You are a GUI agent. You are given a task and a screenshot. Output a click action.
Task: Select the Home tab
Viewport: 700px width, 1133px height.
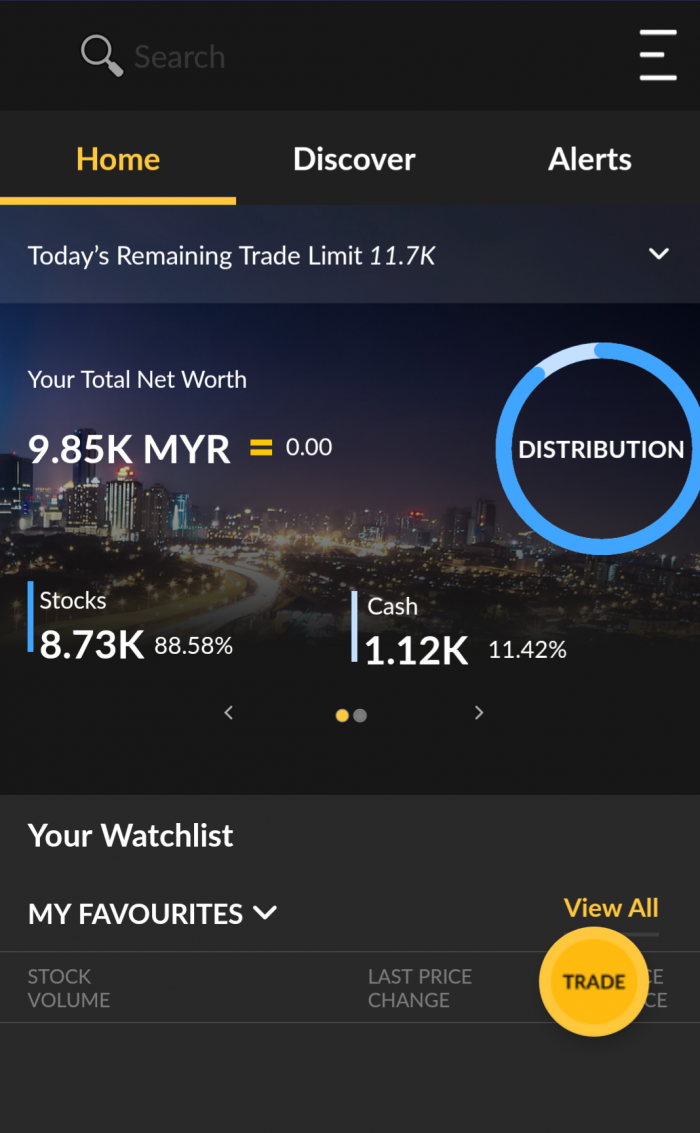(118, 160)
